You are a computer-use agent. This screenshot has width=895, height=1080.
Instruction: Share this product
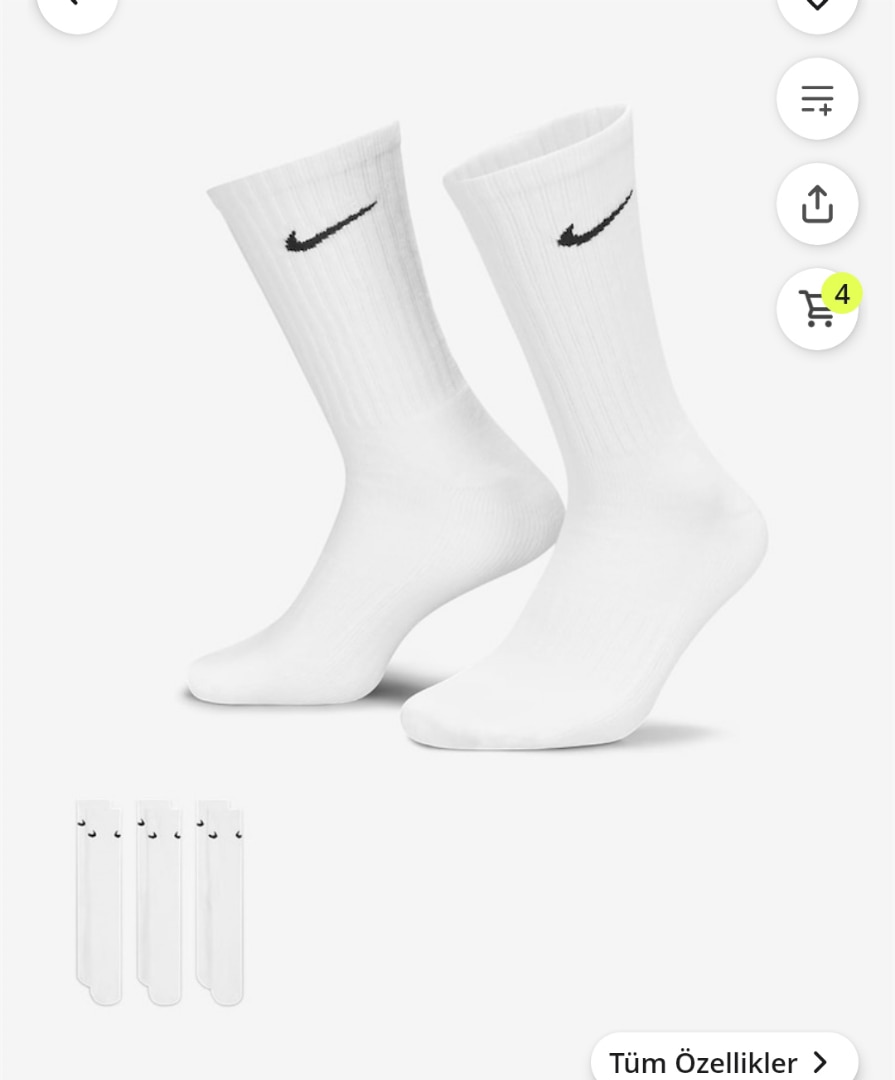[x=817, y=204]
